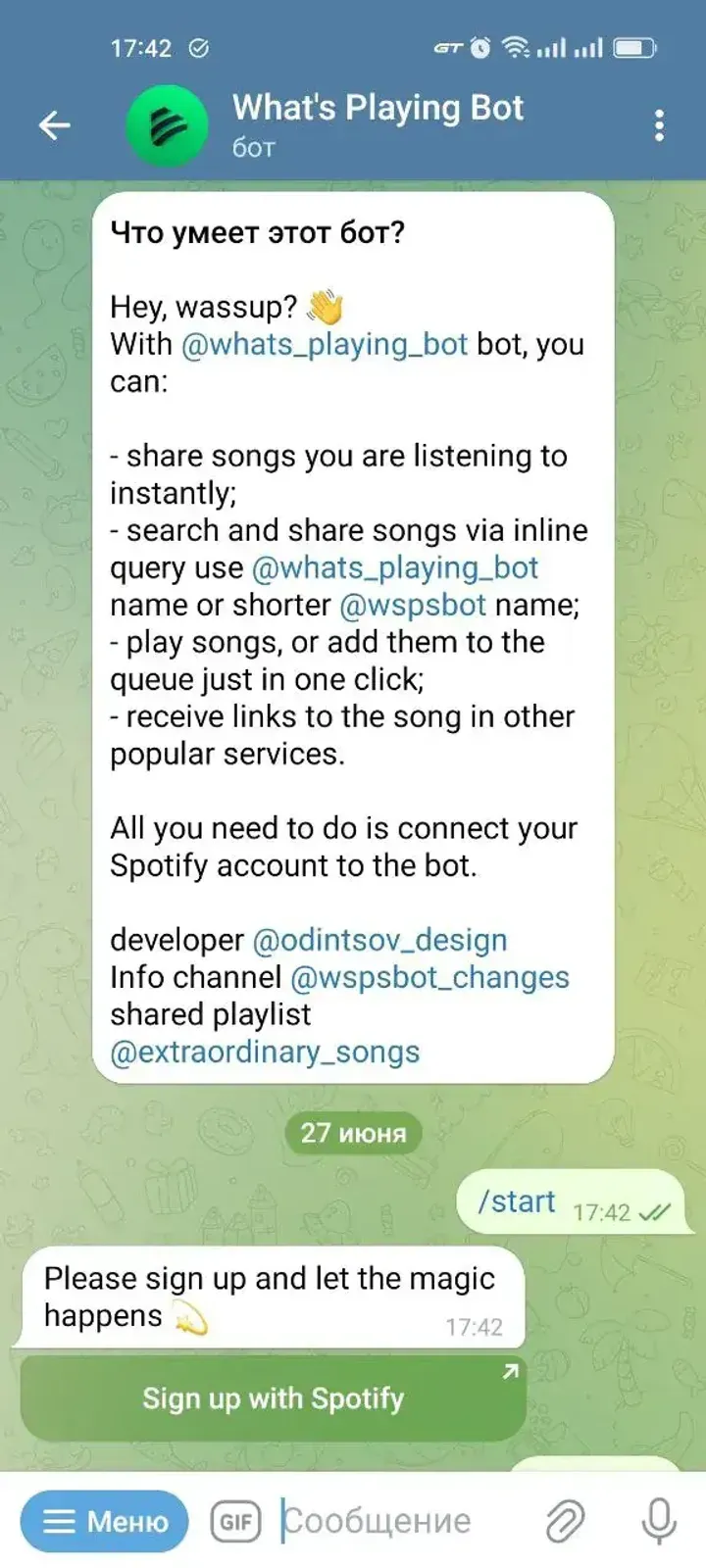Tap the microphone voice message icon
The image size is (706, 1568).
coord(659,1521)
